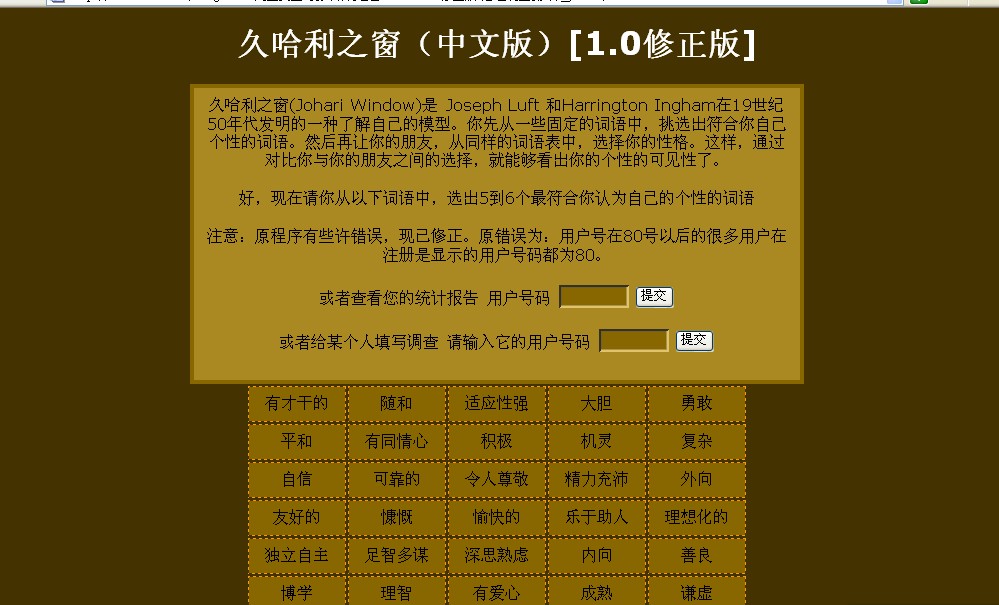
Task: Select the word 外向
Action: click(x=696, y=479)
